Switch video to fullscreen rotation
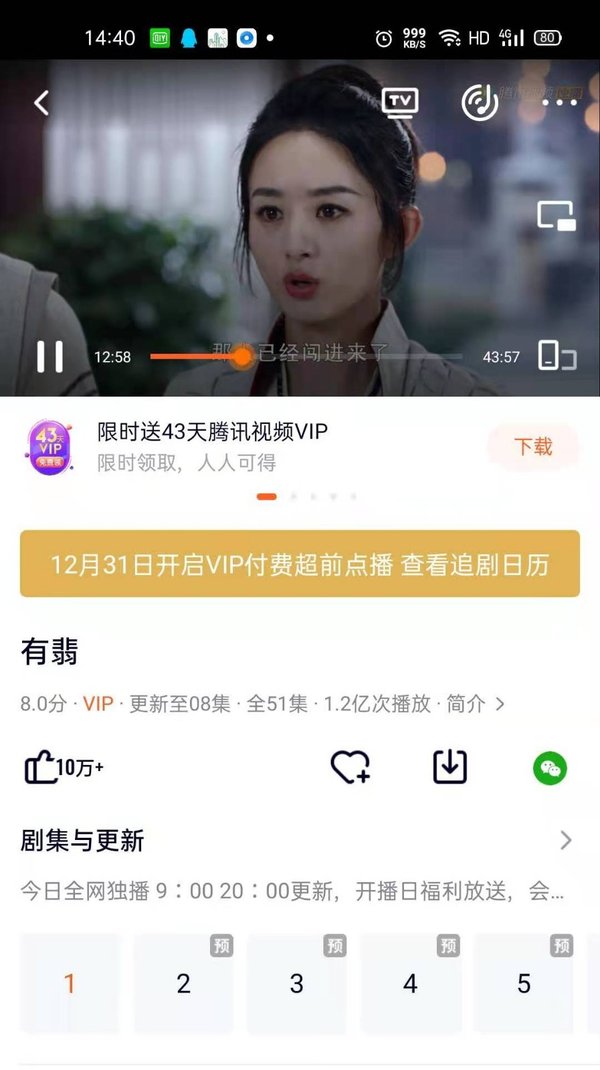The image size is (600, 1070). [556, 356]
